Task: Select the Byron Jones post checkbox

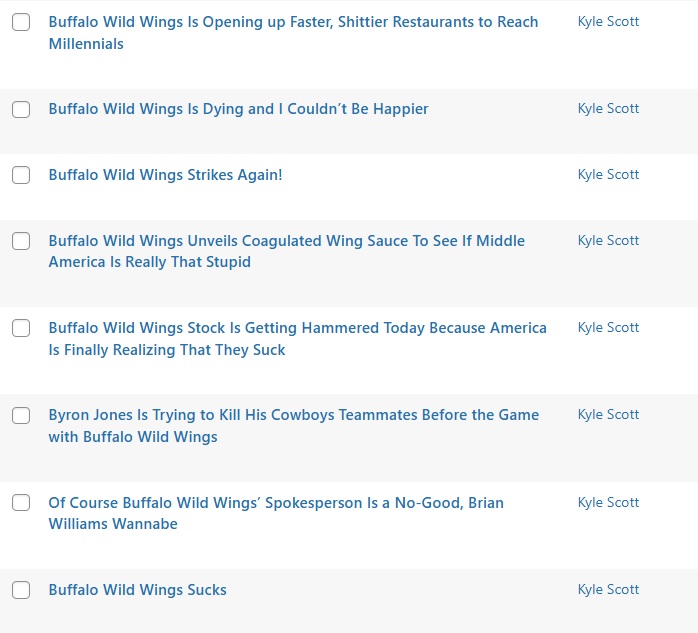Action: point(21,415)
